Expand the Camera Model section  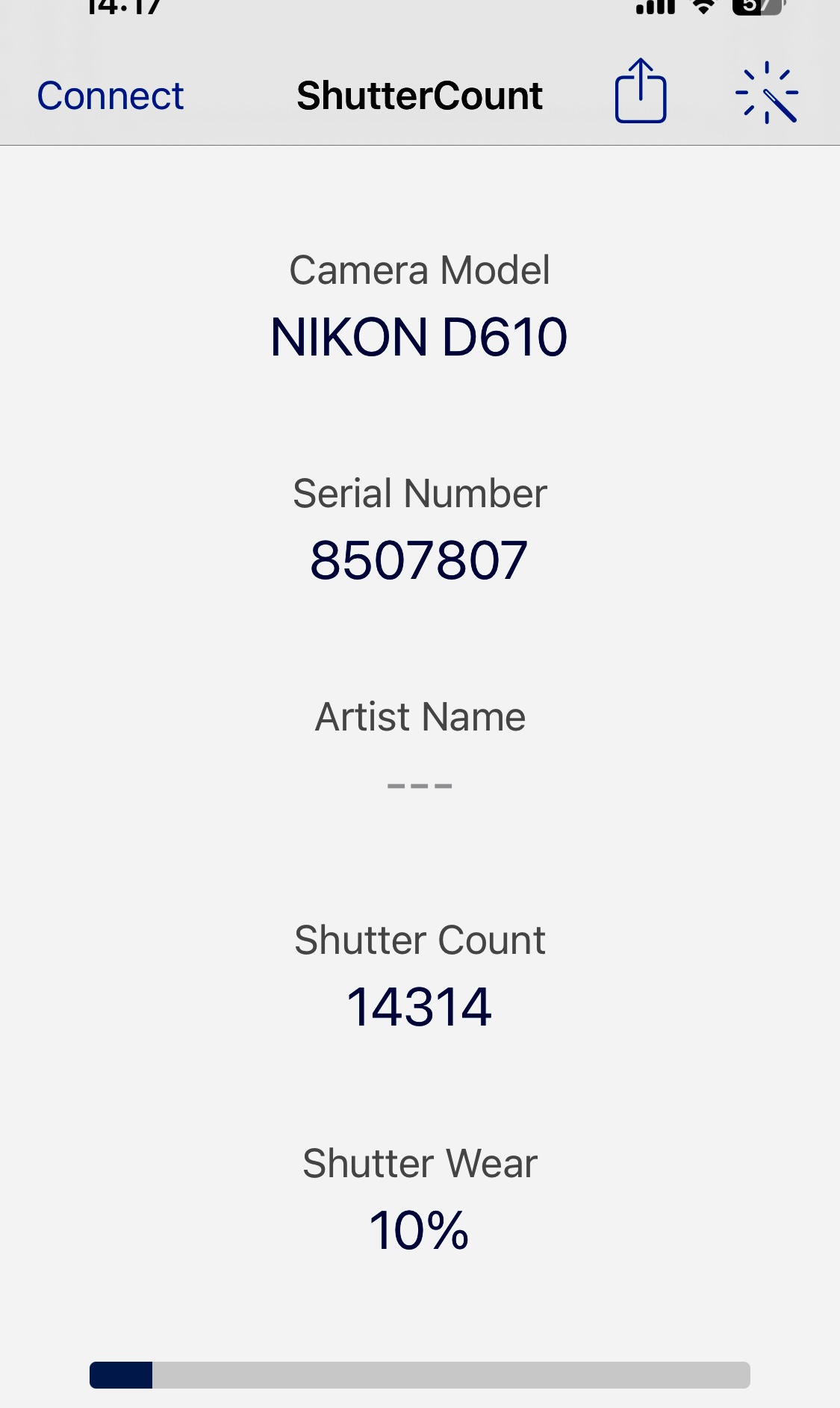(x=420, y=270)
